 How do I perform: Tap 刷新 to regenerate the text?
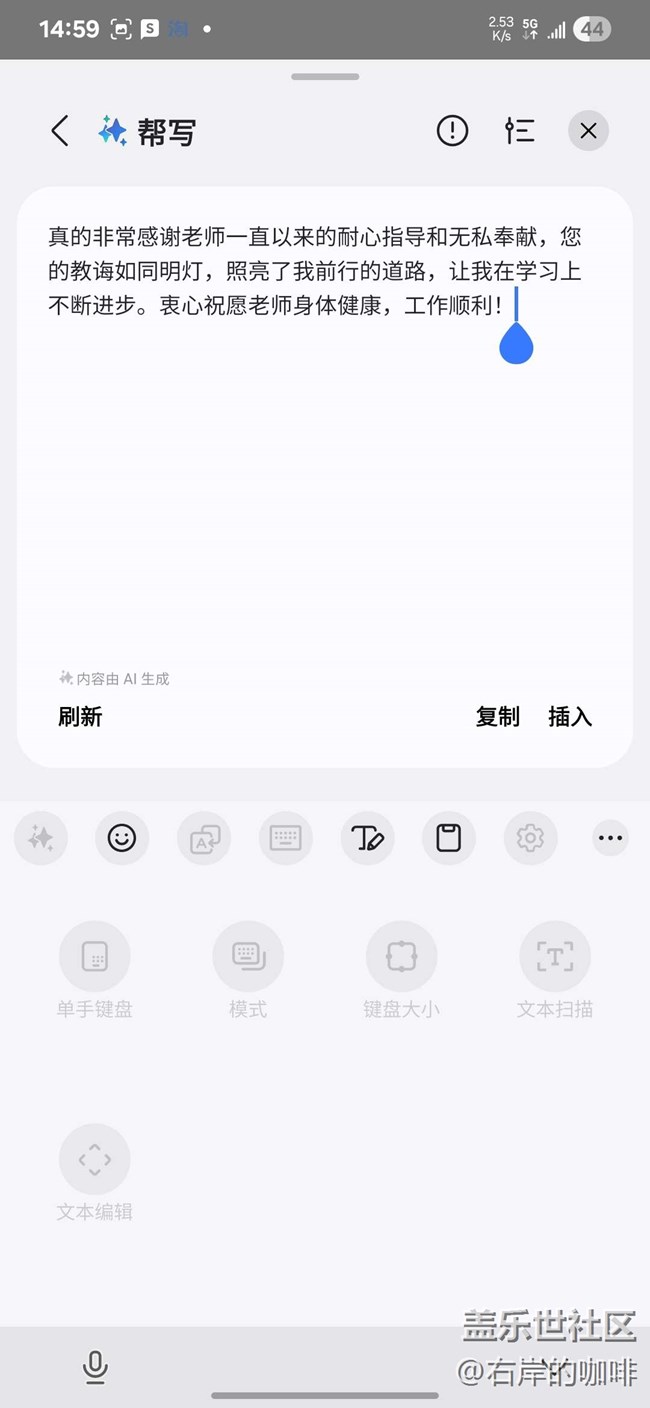pyautogui.click(x=80, y=716)
